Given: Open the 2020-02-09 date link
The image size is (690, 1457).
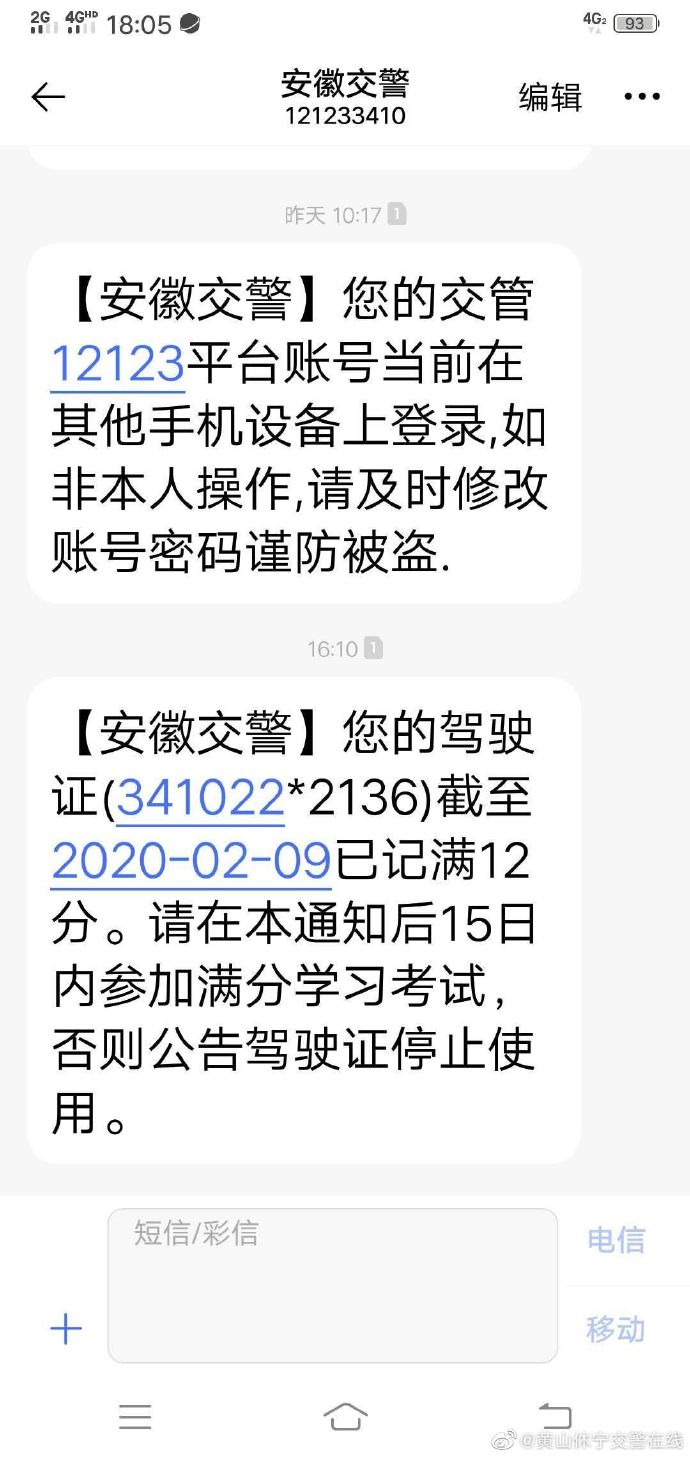Looking at the screenshot, I should pyautogui.click(x=191, y=861).
